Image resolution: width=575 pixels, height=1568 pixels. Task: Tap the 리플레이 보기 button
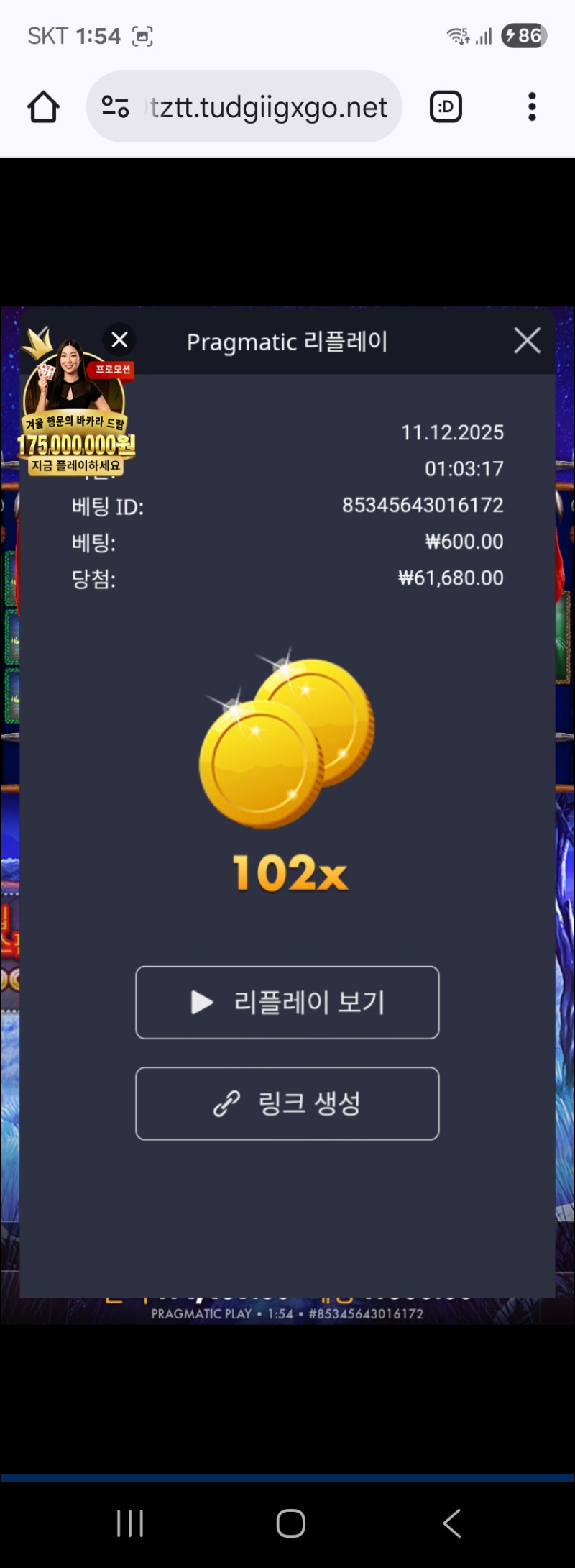[x=287, y=1002]
